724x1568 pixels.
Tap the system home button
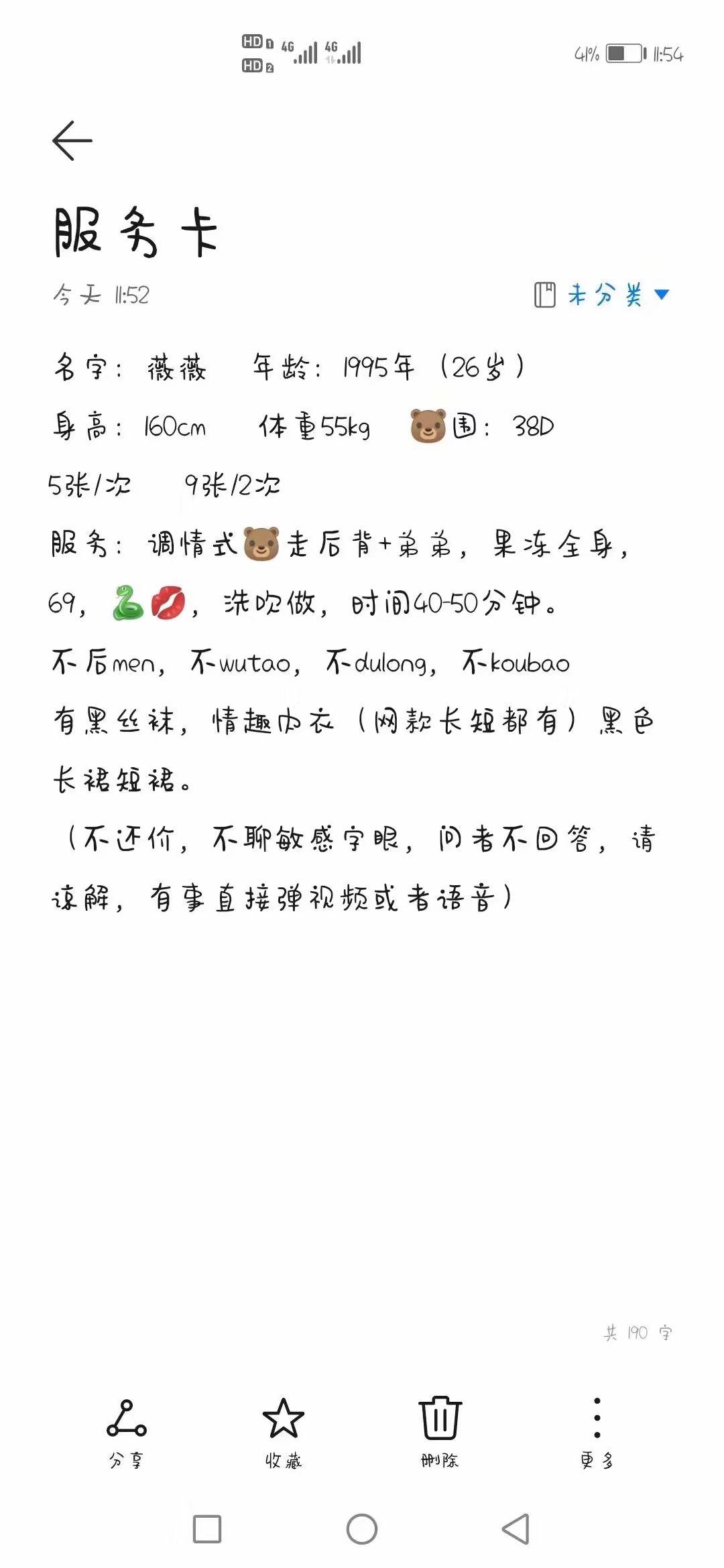[x=362, y=1529]
